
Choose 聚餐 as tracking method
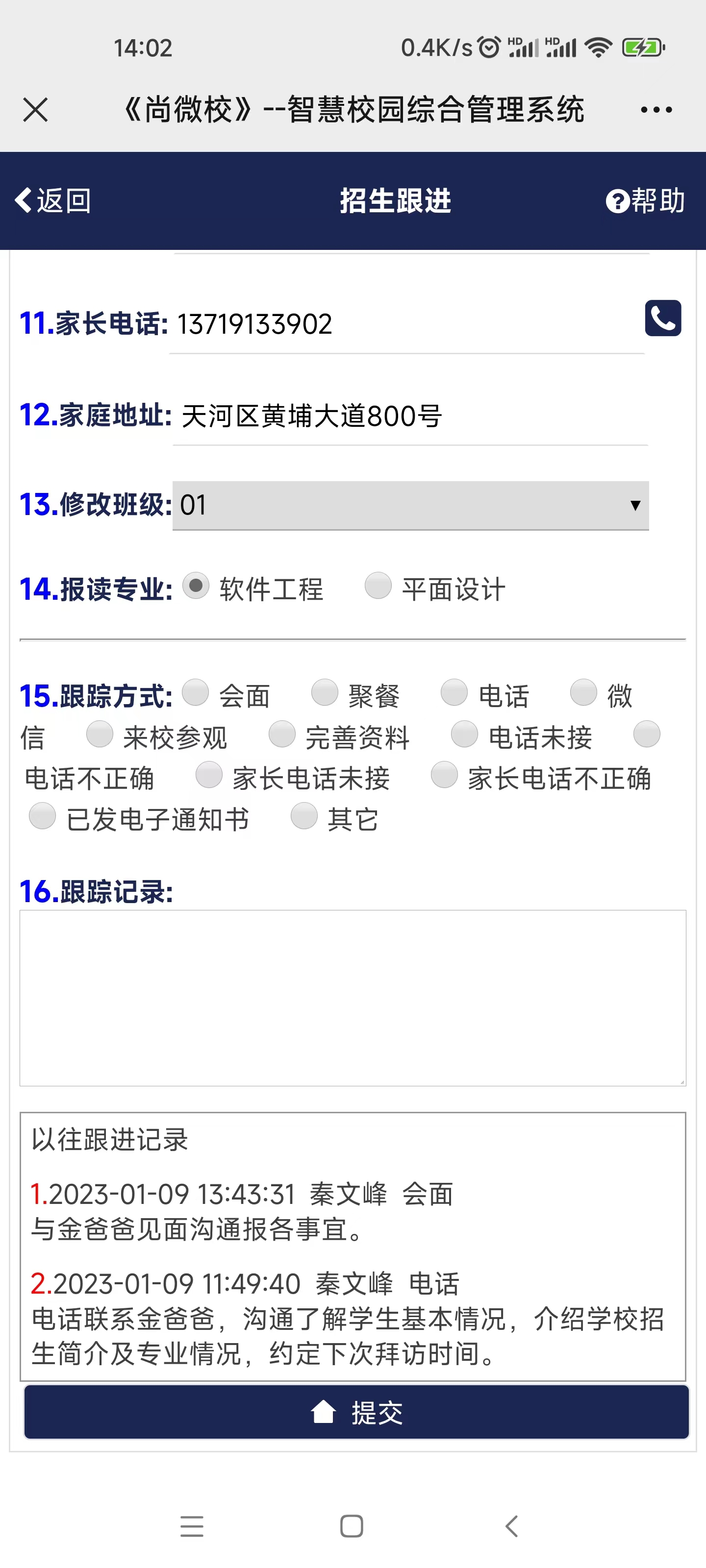(x=325, y=693)
